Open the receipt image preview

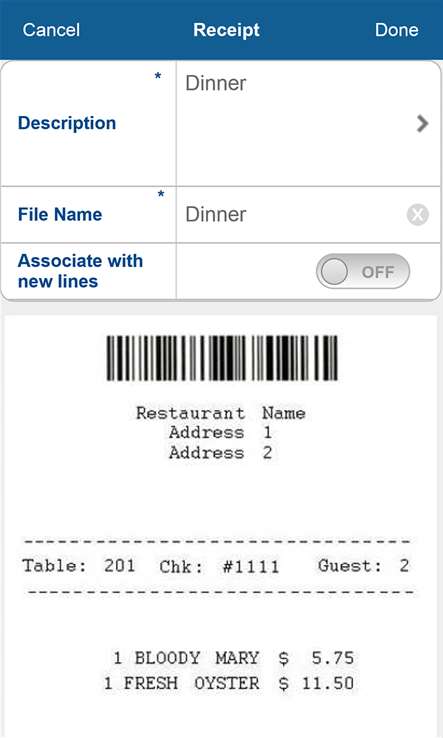pos(221,526)
